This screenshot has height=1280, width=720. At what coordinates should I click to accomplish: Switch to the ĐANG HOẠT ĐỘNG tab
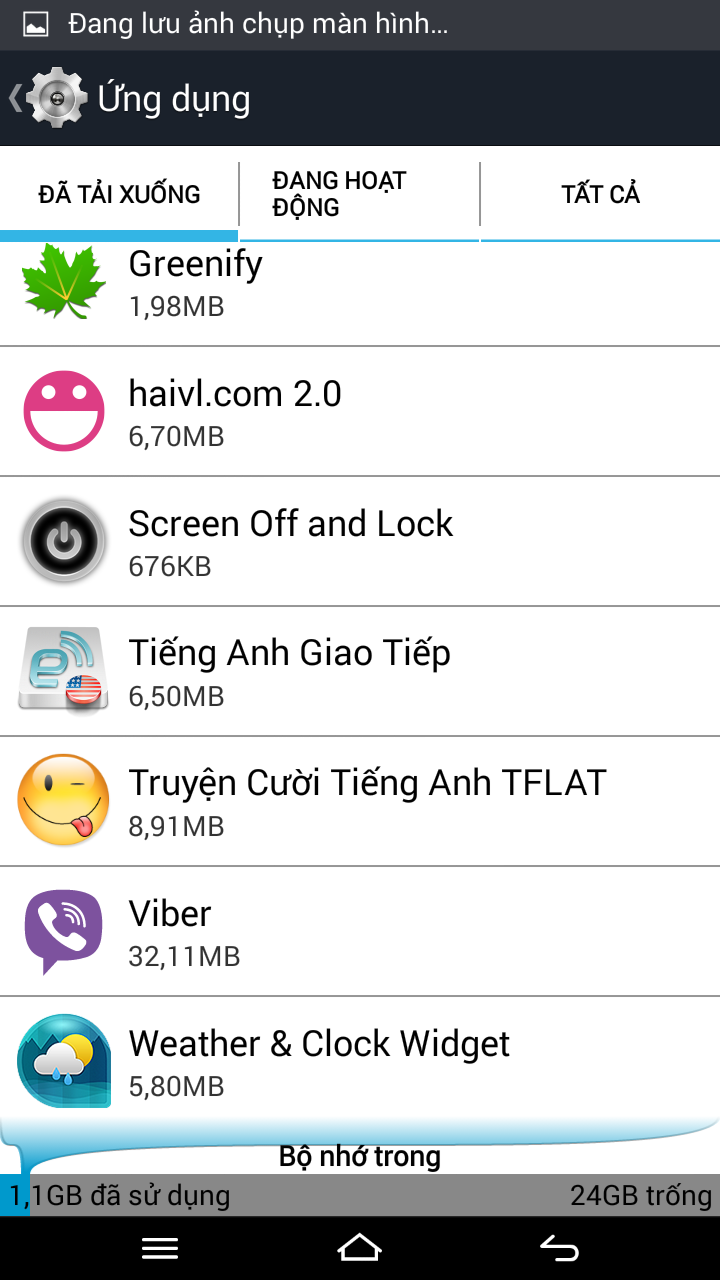(360, 194)
